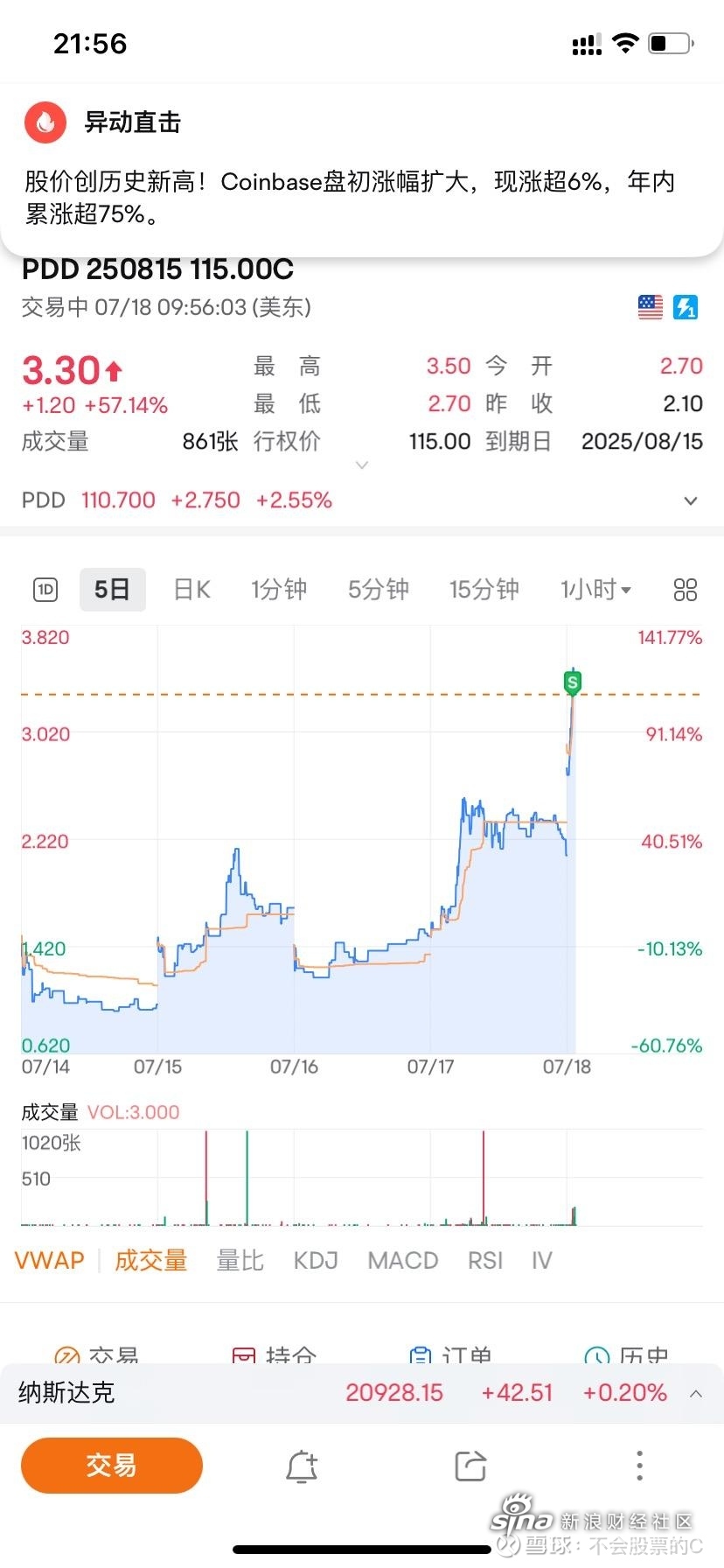Viewport: 724px width, 1568px height.
Task: Select the VWAP indicator
Action: pyautogui.click(x=50, y=1260)
